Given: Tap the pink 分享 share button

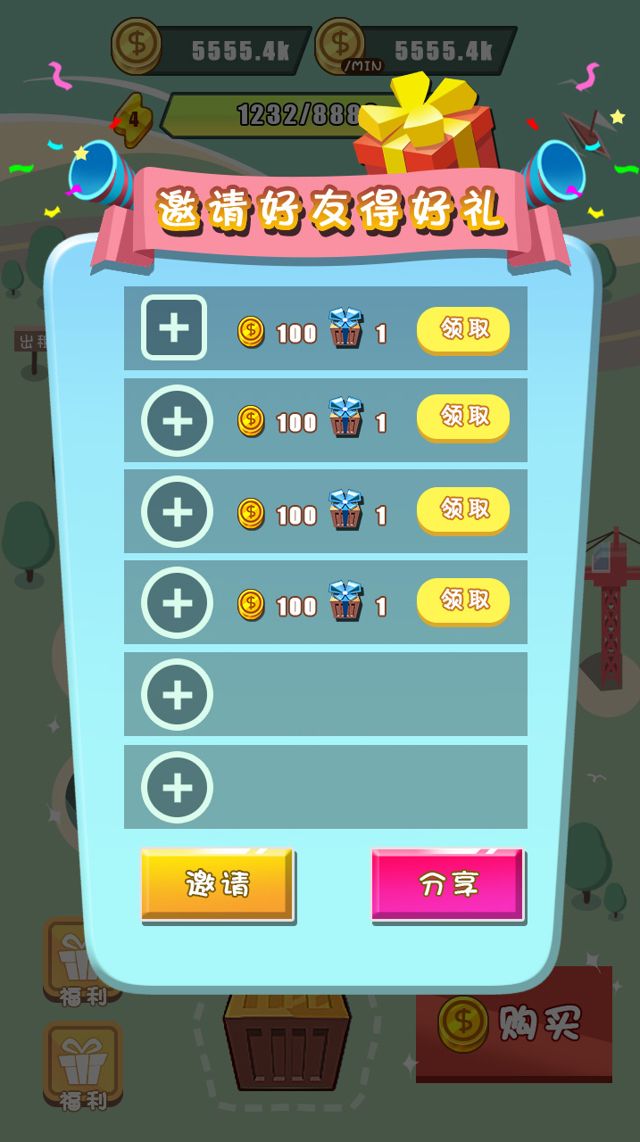Looking at the screenshot, I should click(448, 884).
